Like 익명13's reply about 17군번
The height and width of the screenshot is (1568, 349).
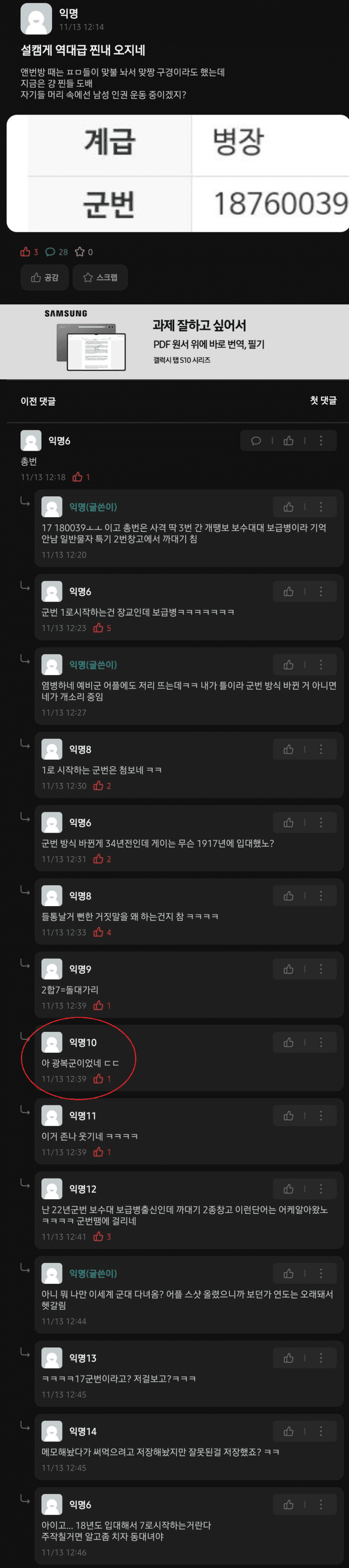(289, 1358)
